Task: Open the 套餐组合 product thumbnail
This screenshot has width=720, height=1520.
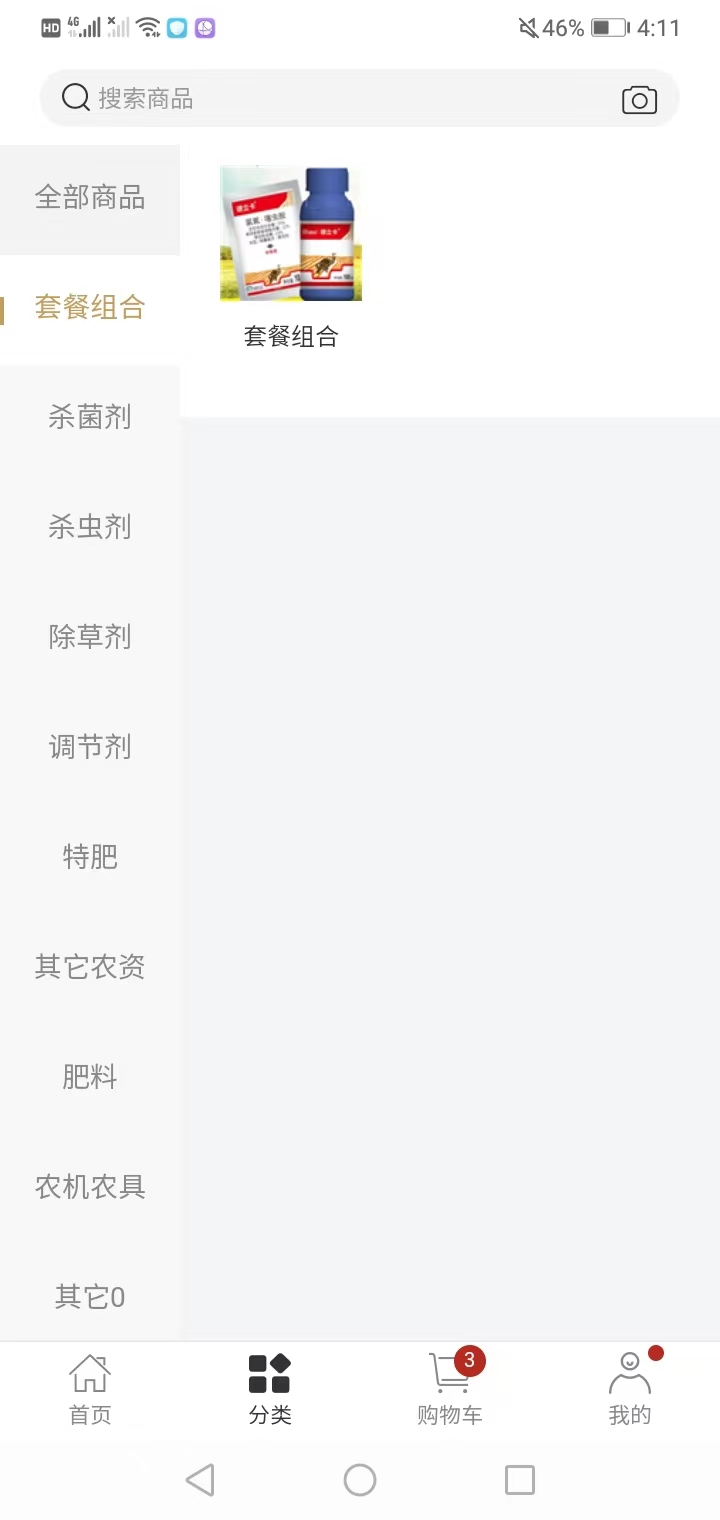Action: coord(291,233)
